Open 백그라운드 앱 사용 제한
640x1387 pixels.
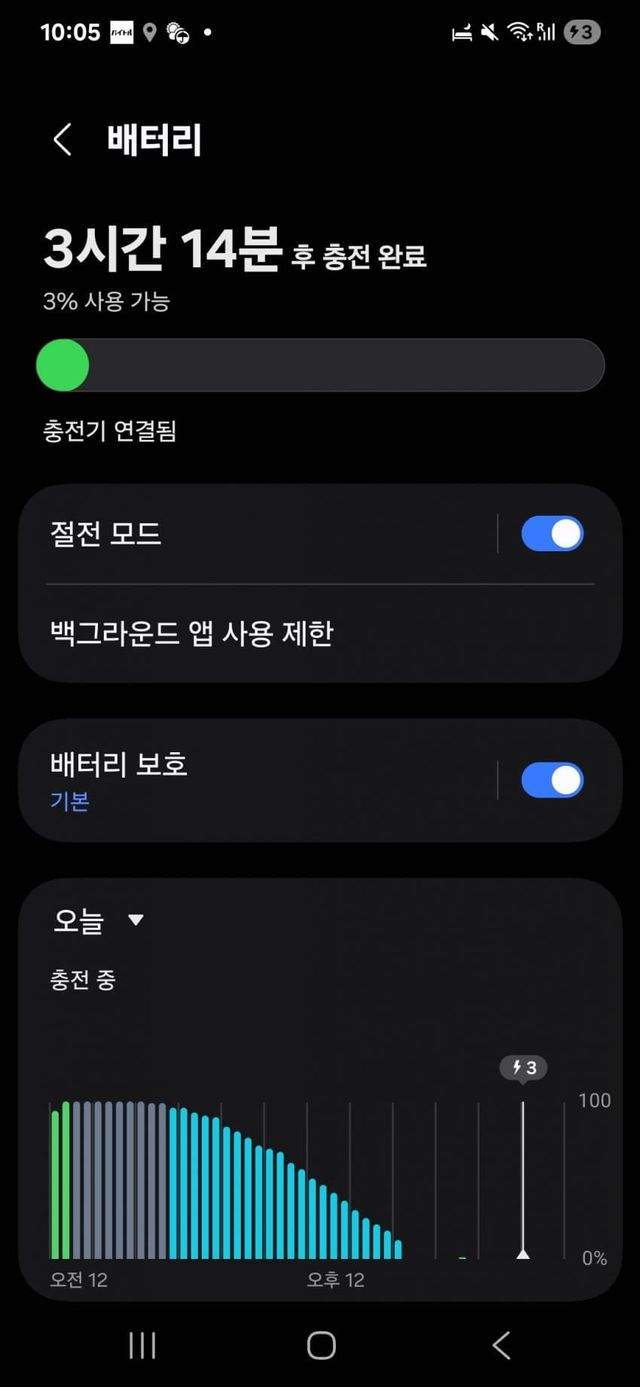point(320,633)
